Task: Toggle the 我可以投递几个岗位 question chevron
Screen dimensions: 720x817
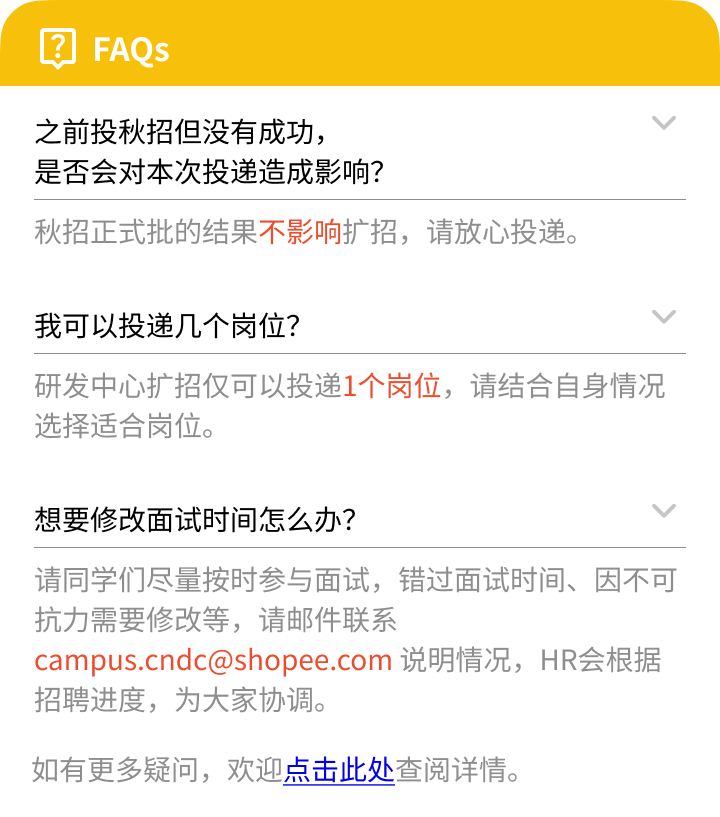Action: 663,317
